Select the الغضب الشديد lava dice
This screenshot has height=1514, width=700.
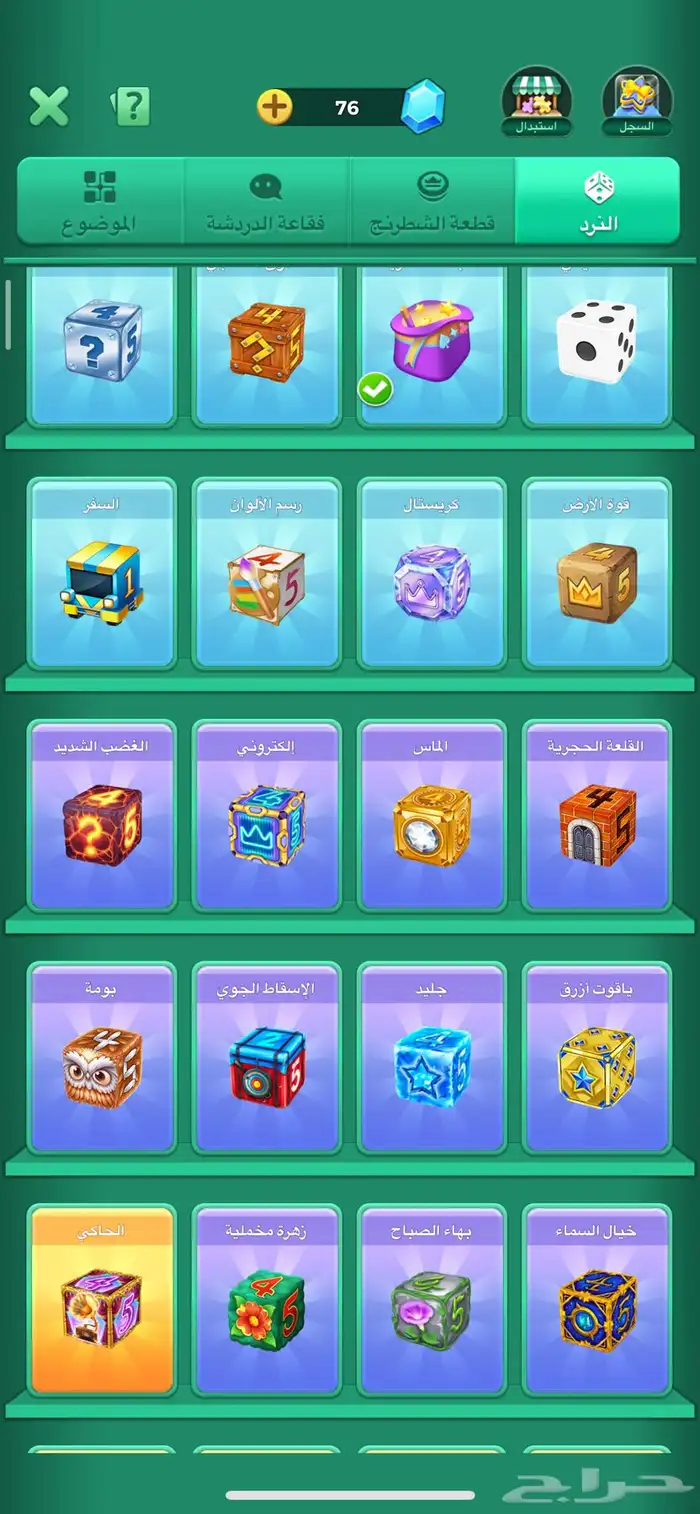click(101, 816)
